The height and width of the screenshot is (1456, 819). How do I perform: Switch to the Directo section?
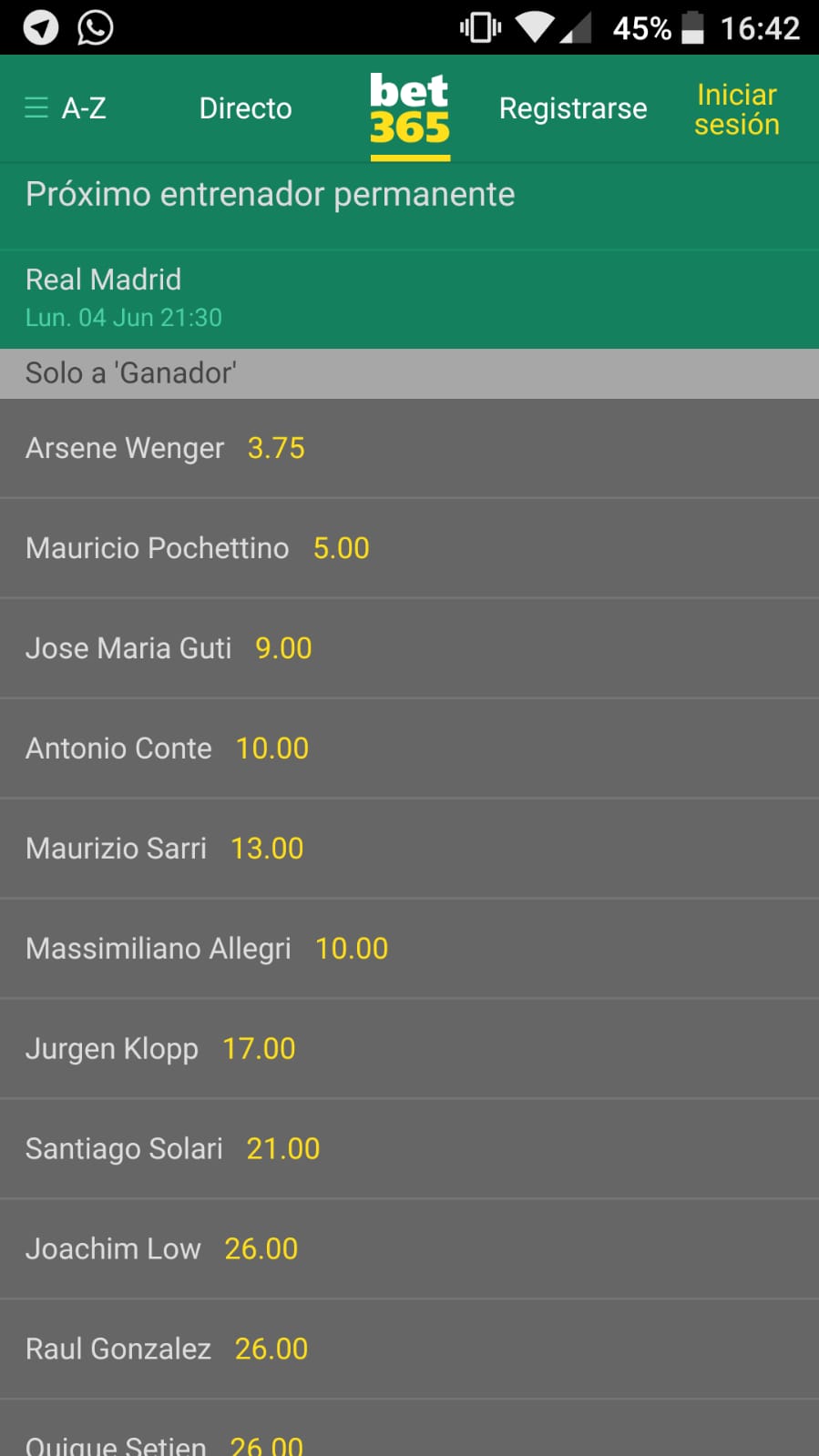(x=245, y=108)
